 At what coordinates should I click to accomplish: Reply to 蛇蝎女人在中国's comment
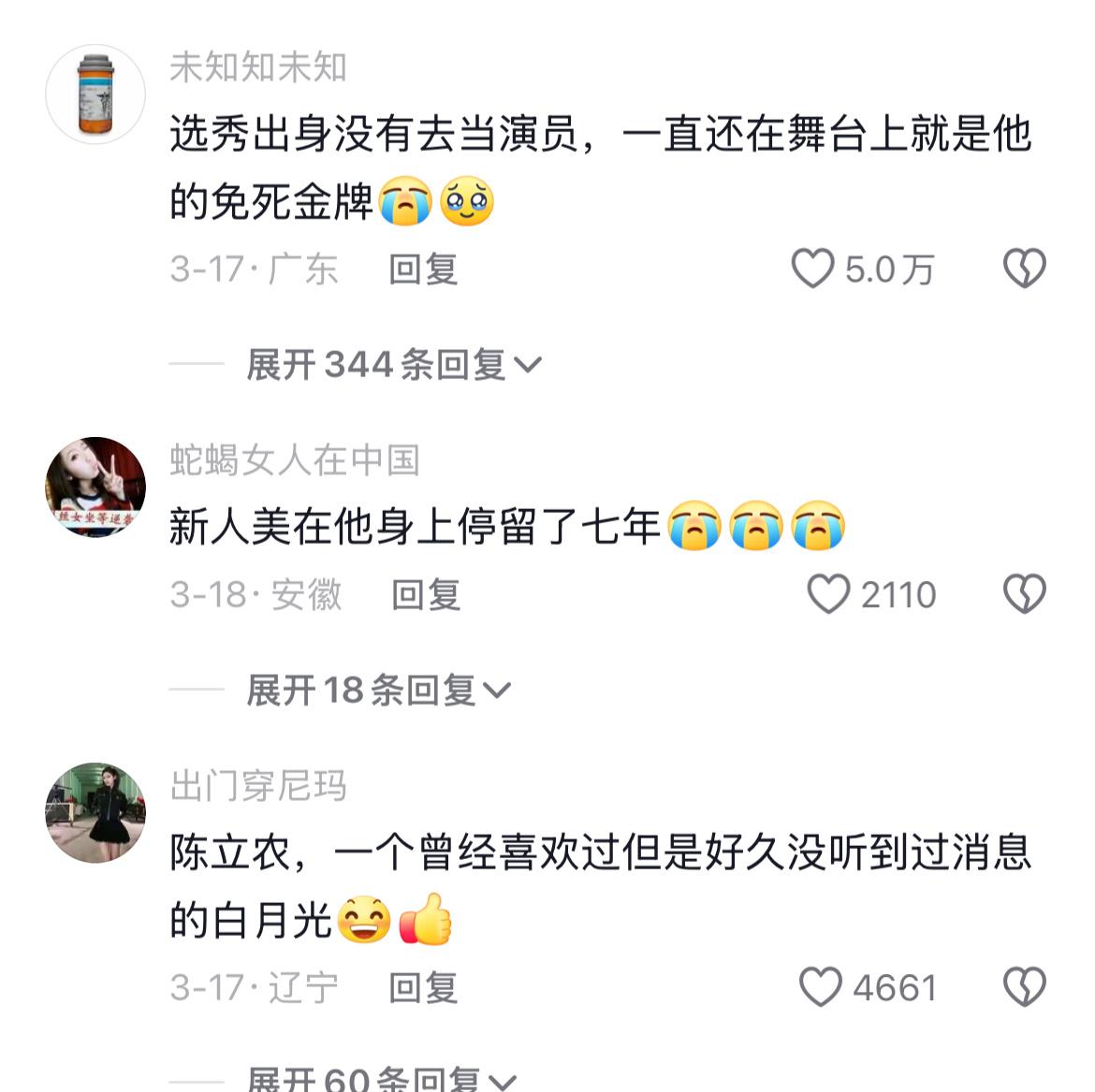(426, 594)
